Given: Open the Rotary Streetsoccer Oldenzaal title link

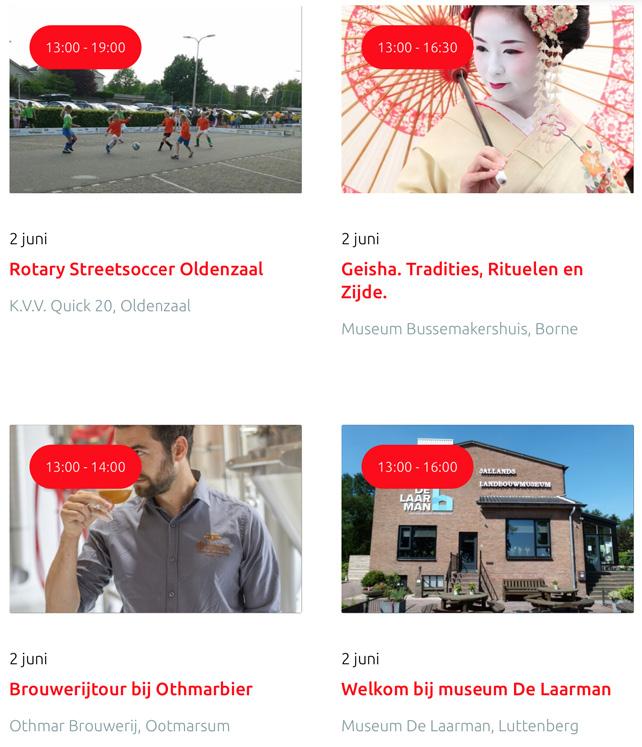Looking at the screenshot, I should [136, 269].
